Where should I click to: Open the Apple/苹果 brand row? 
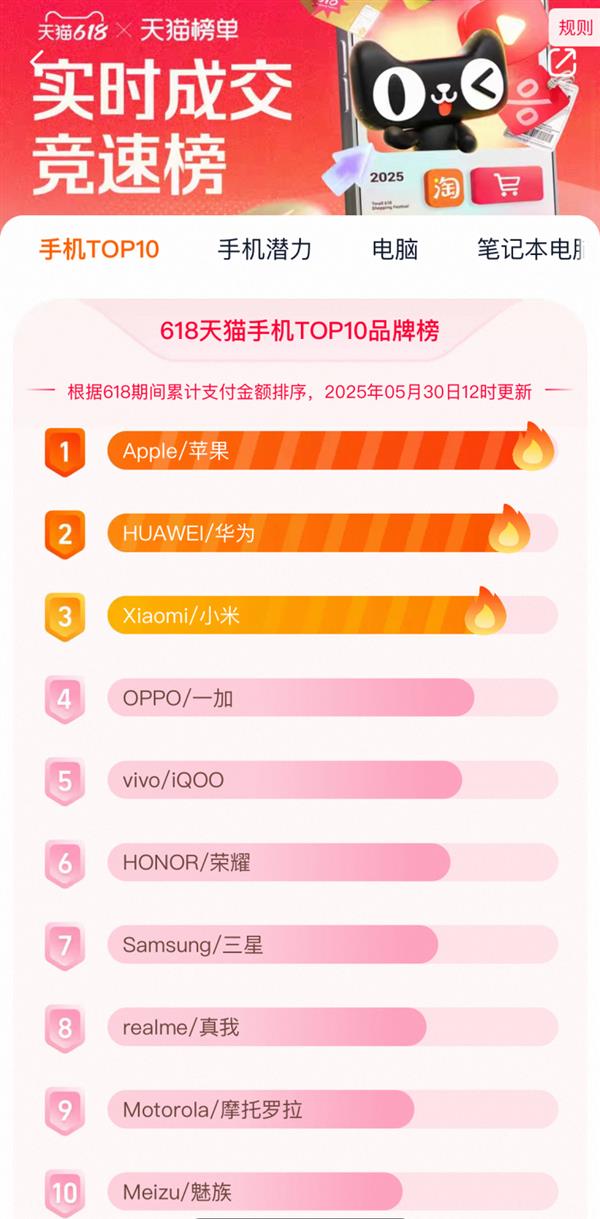(x=330, y=451)
